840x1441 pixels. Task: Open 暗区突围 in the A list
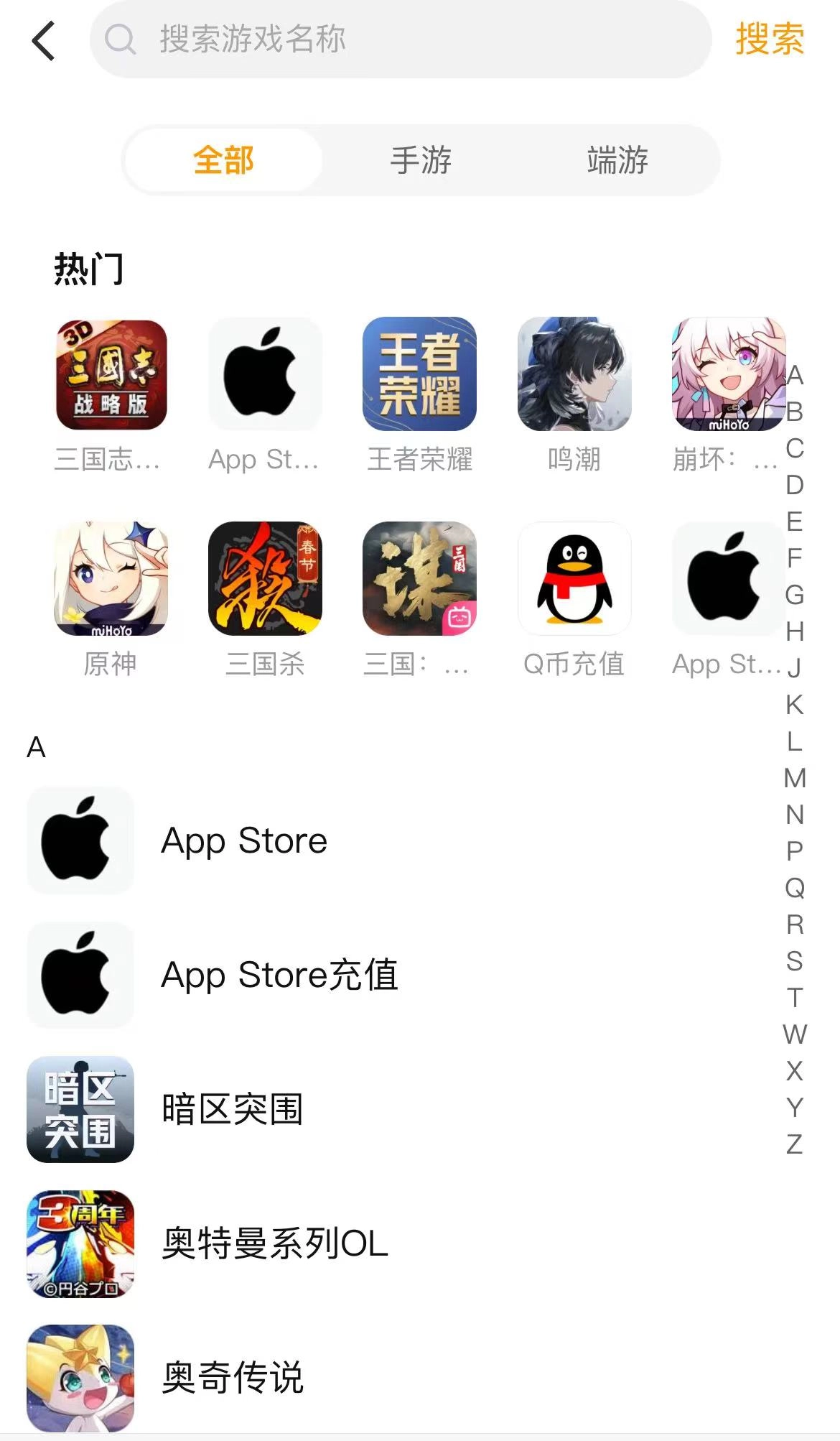231,1109
